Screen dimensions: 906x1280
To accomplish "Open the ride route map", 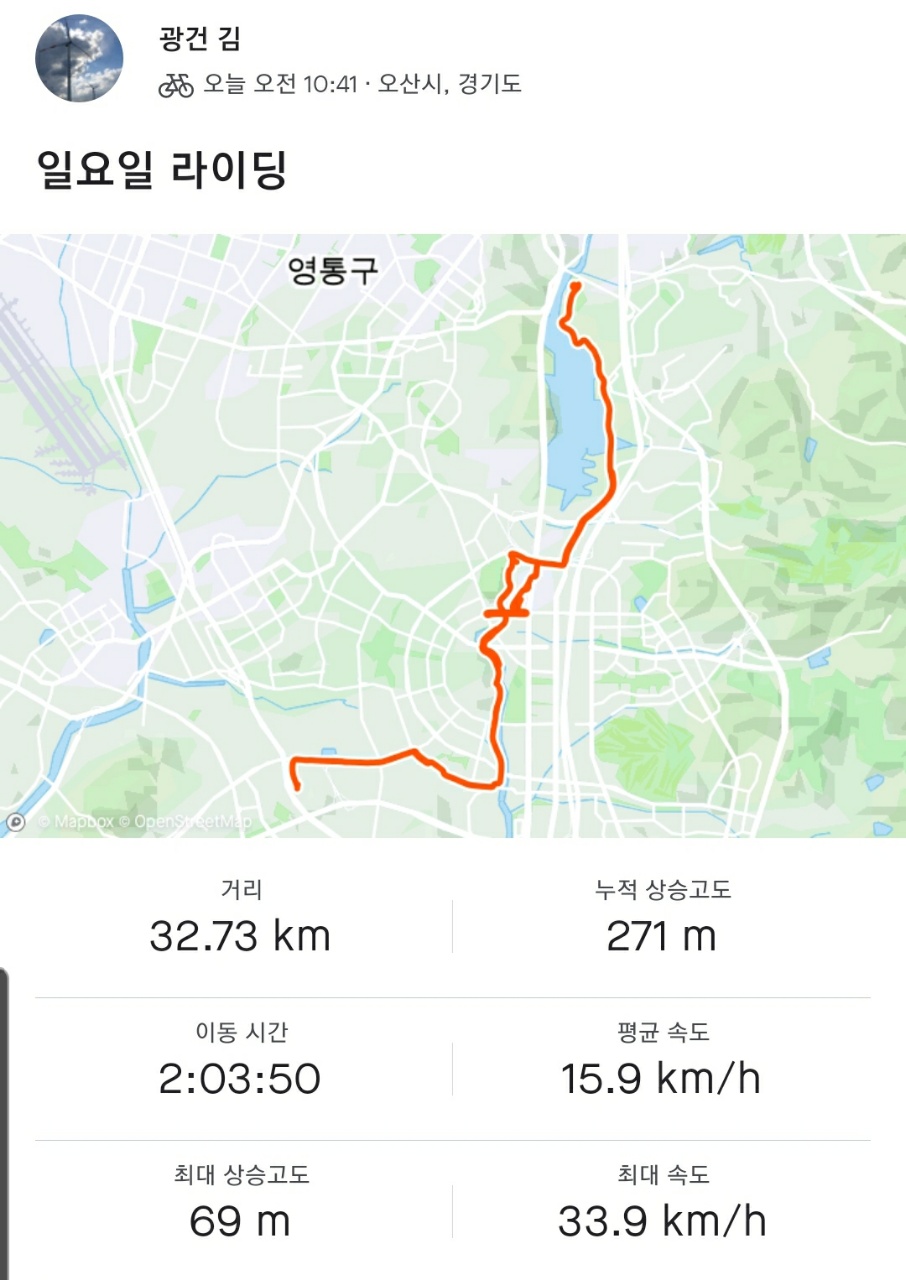I will pos(453,535).
